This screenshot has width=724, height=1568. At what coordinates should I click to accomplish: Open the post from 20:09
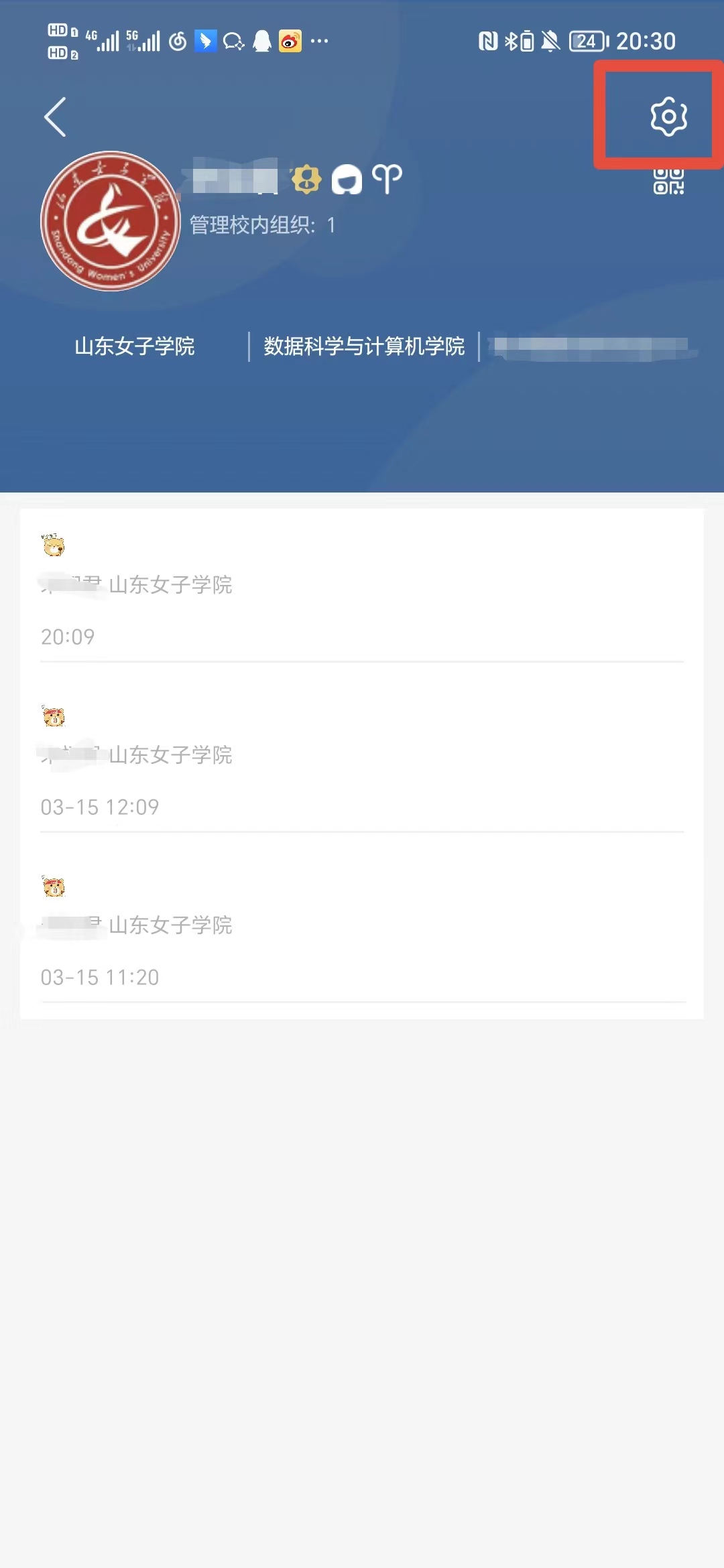tap(362, 590)
